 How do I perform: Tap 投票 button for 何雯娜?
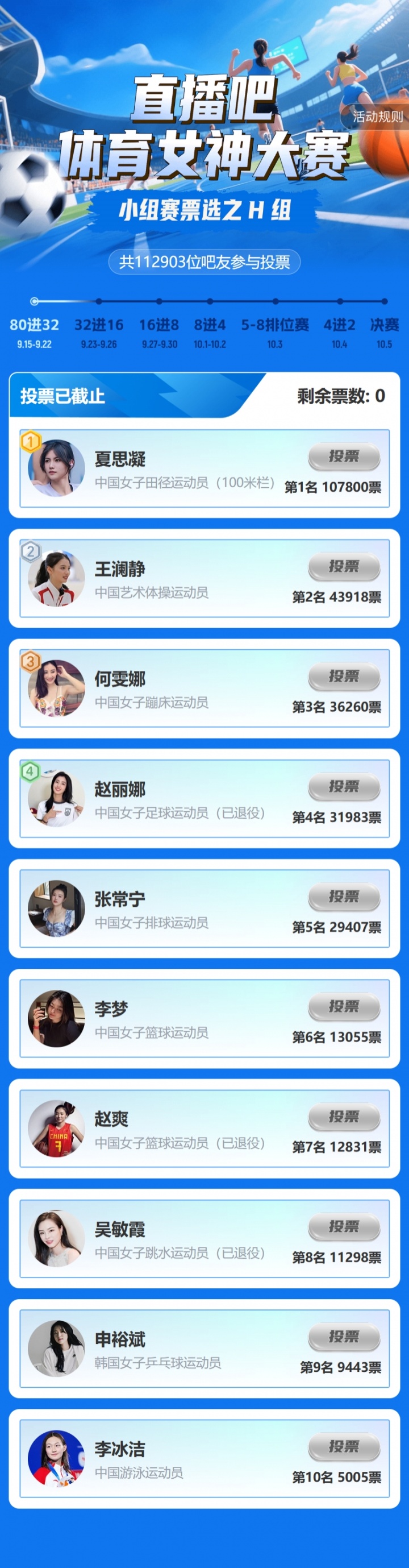(x=344, y=676)
